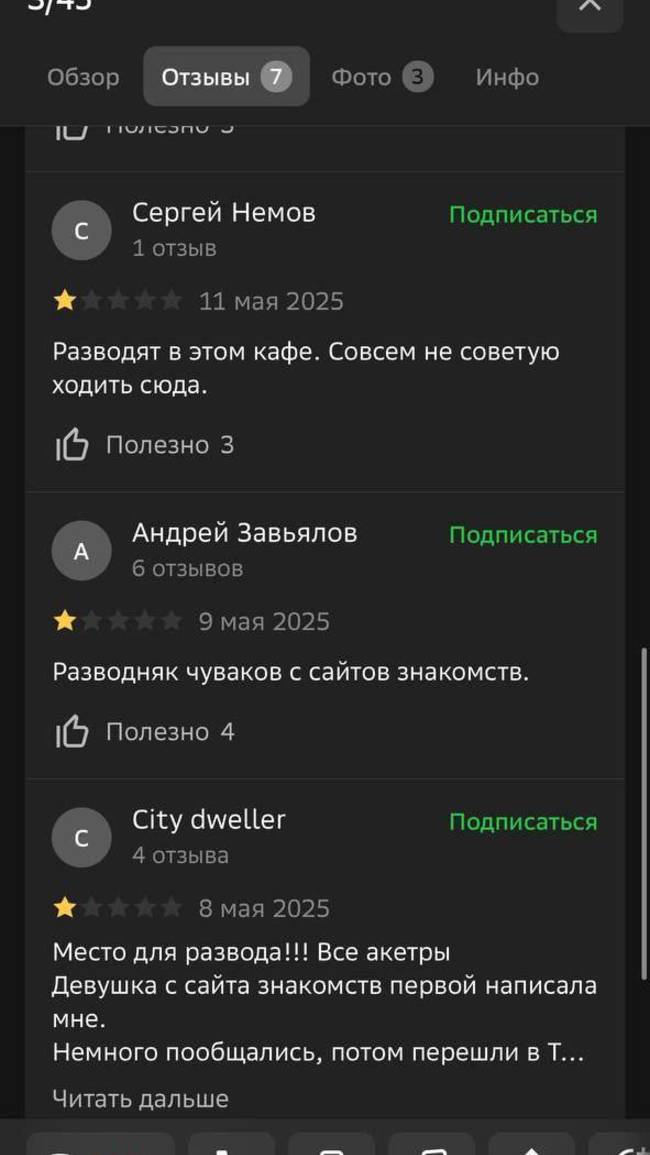Open Андрей Завьялов's profile avatar
The height and width of the screenshot is (1155, 650).
coord(81,551)
